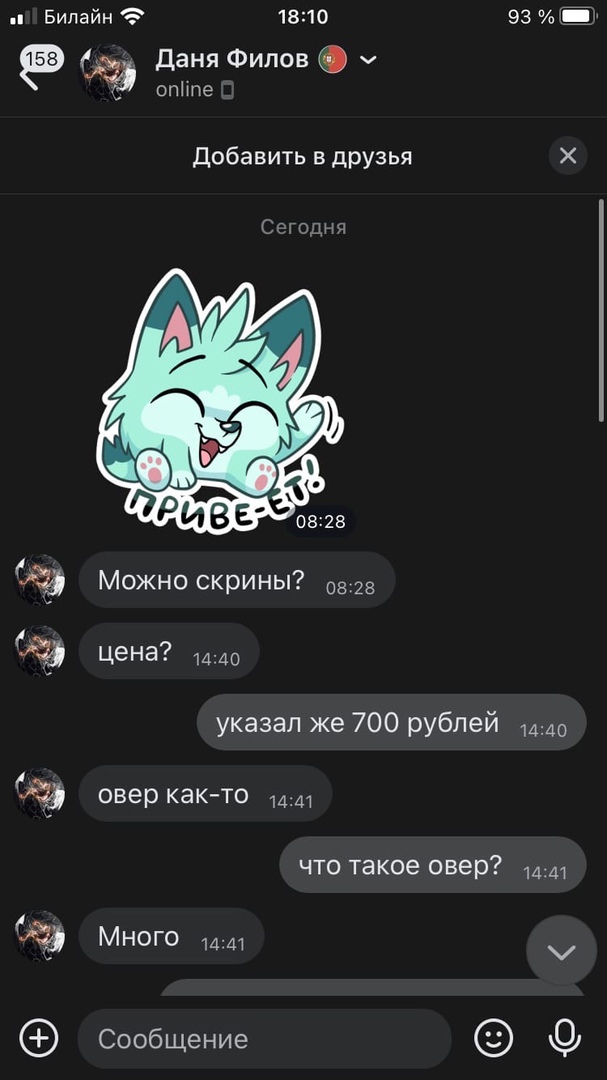607x1080 pixels.
Task: Open the Приве-ет fox sticker
Action: point(220,400)
